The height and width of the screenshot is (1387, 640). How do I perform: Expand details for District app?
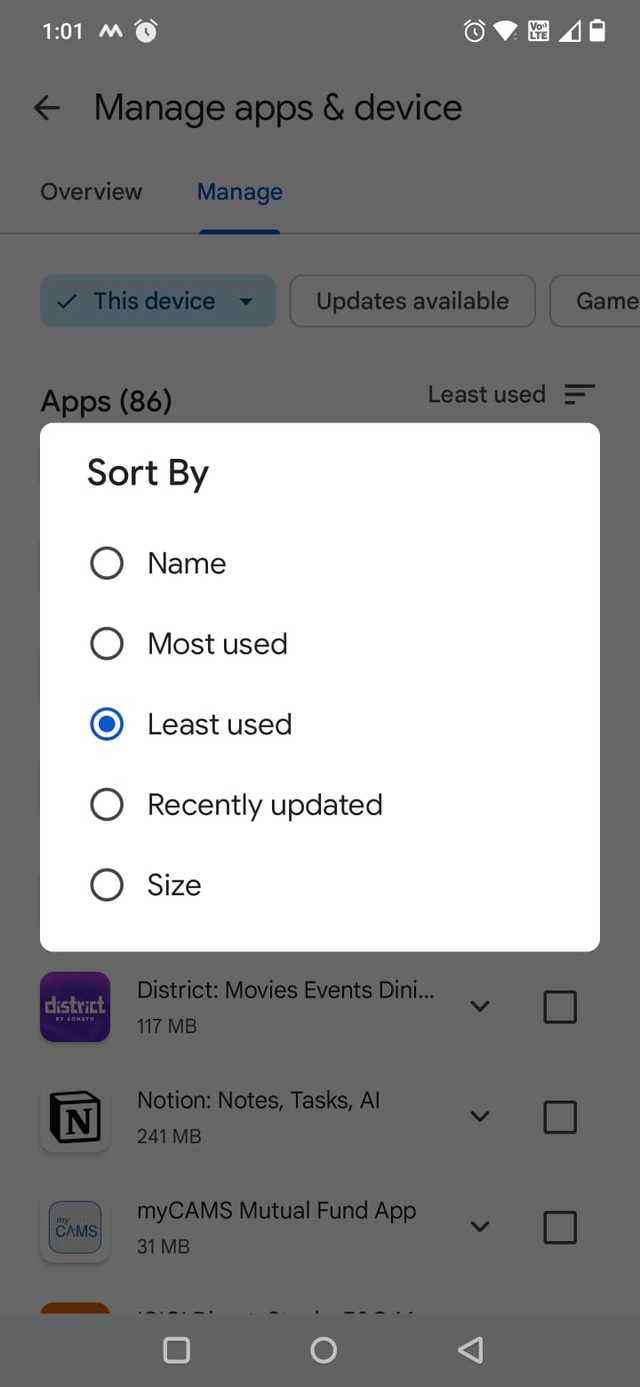coord(480,1007)
